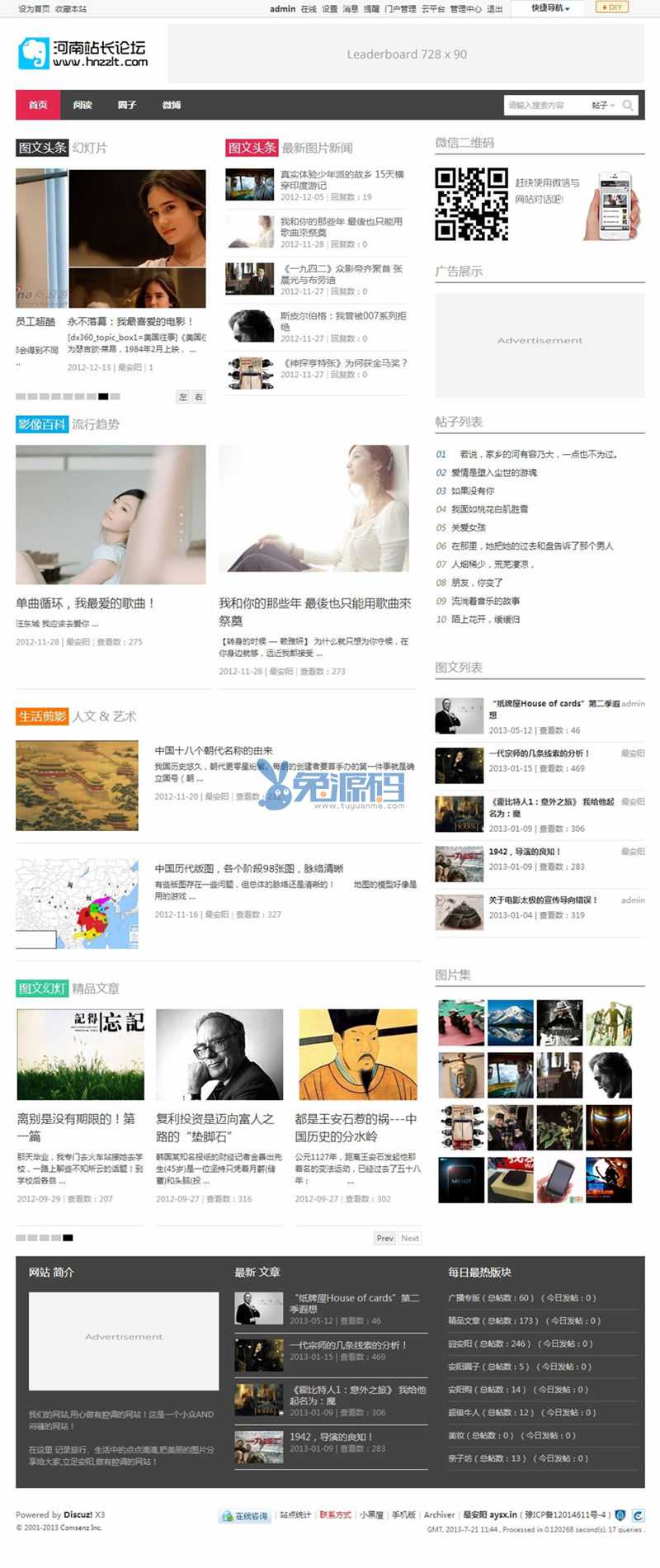Go to the 圈子 tab
This screenshot has height=1568, width=660.
point(126,105)
